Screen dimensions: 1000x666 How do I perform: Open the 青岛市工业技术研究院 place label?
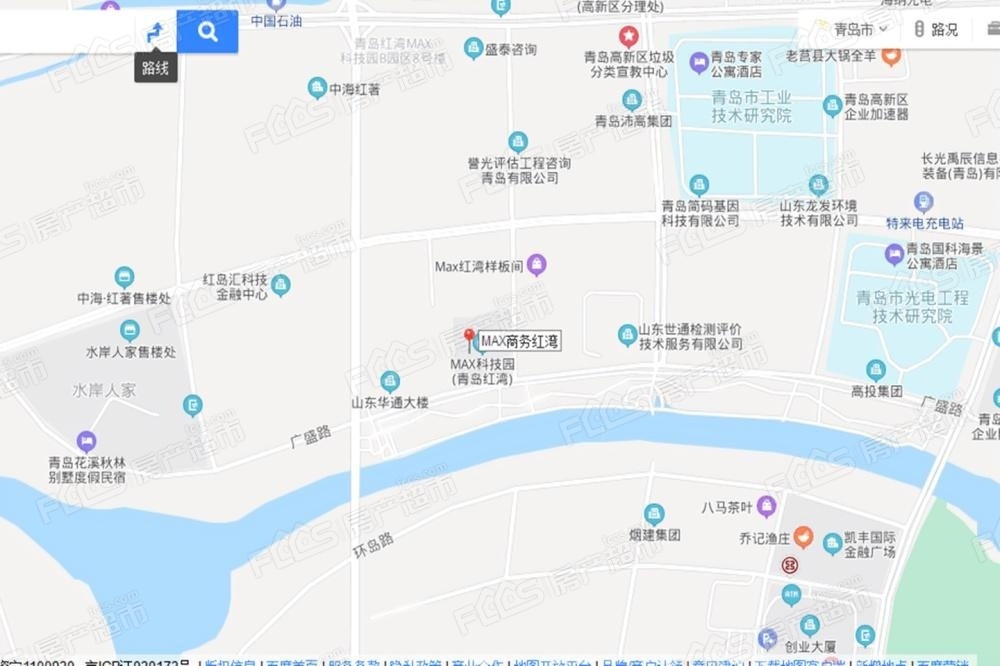tap(751, 107)
